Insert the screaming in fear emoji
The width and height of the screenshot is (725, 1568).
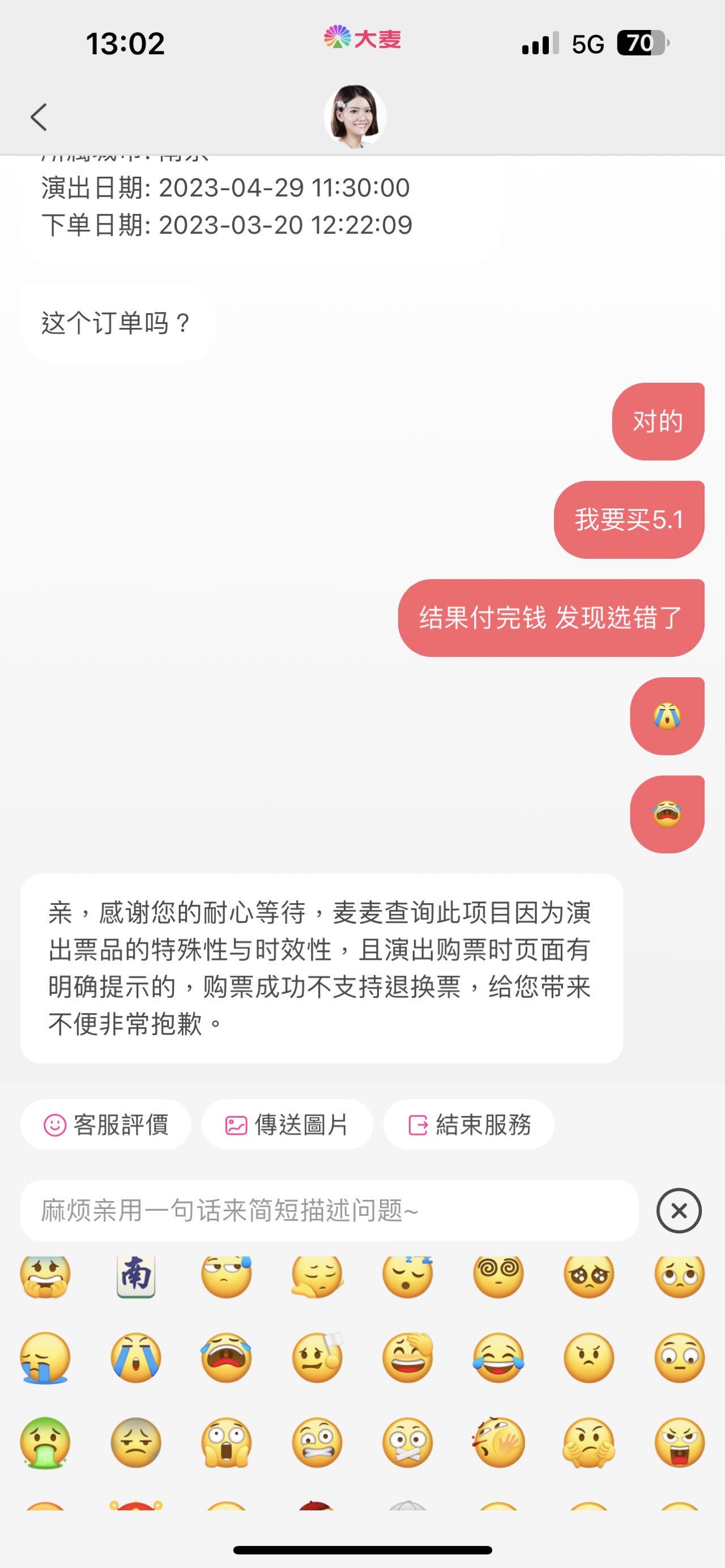click(x=227, y=1442)
